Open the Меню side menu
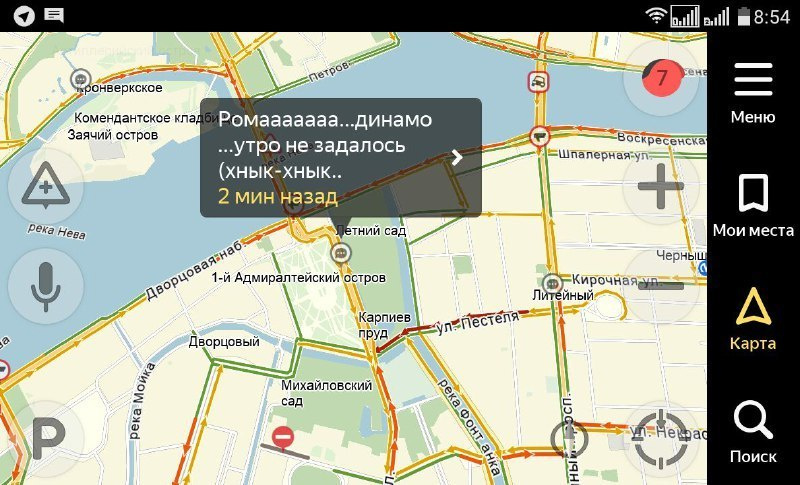Image resolution: width=800 pixels, height=485 pixels. point(753,92)
